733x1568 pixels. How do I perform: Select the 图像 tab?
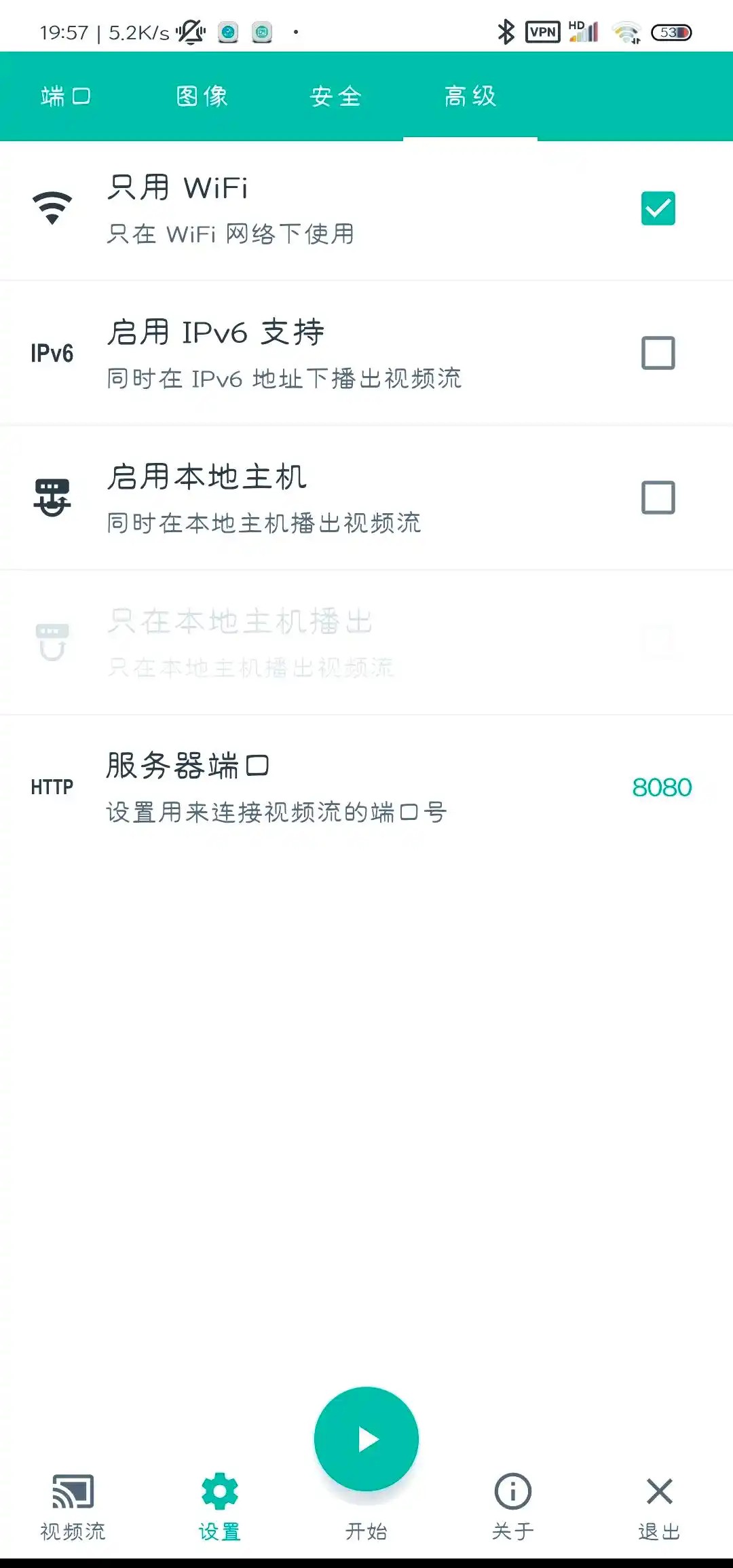coord(201,96)
